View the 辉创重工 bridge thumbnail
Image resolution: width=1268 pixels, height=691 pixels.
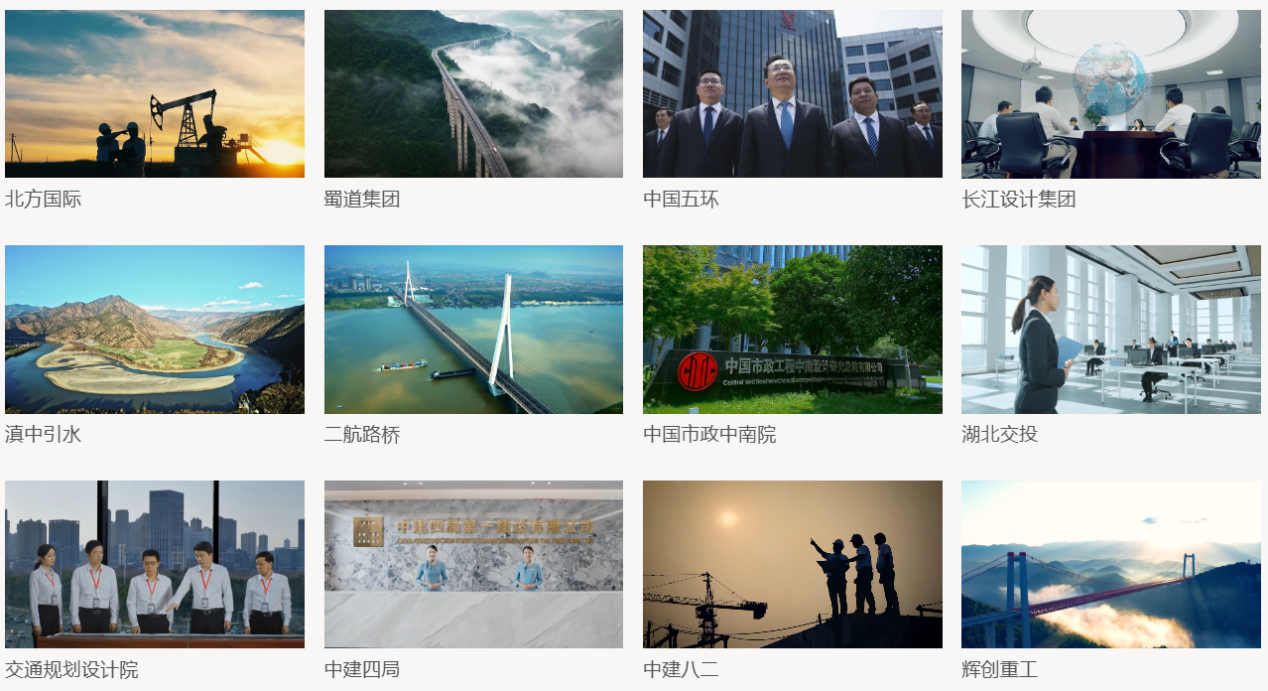tap(1111, 564)
